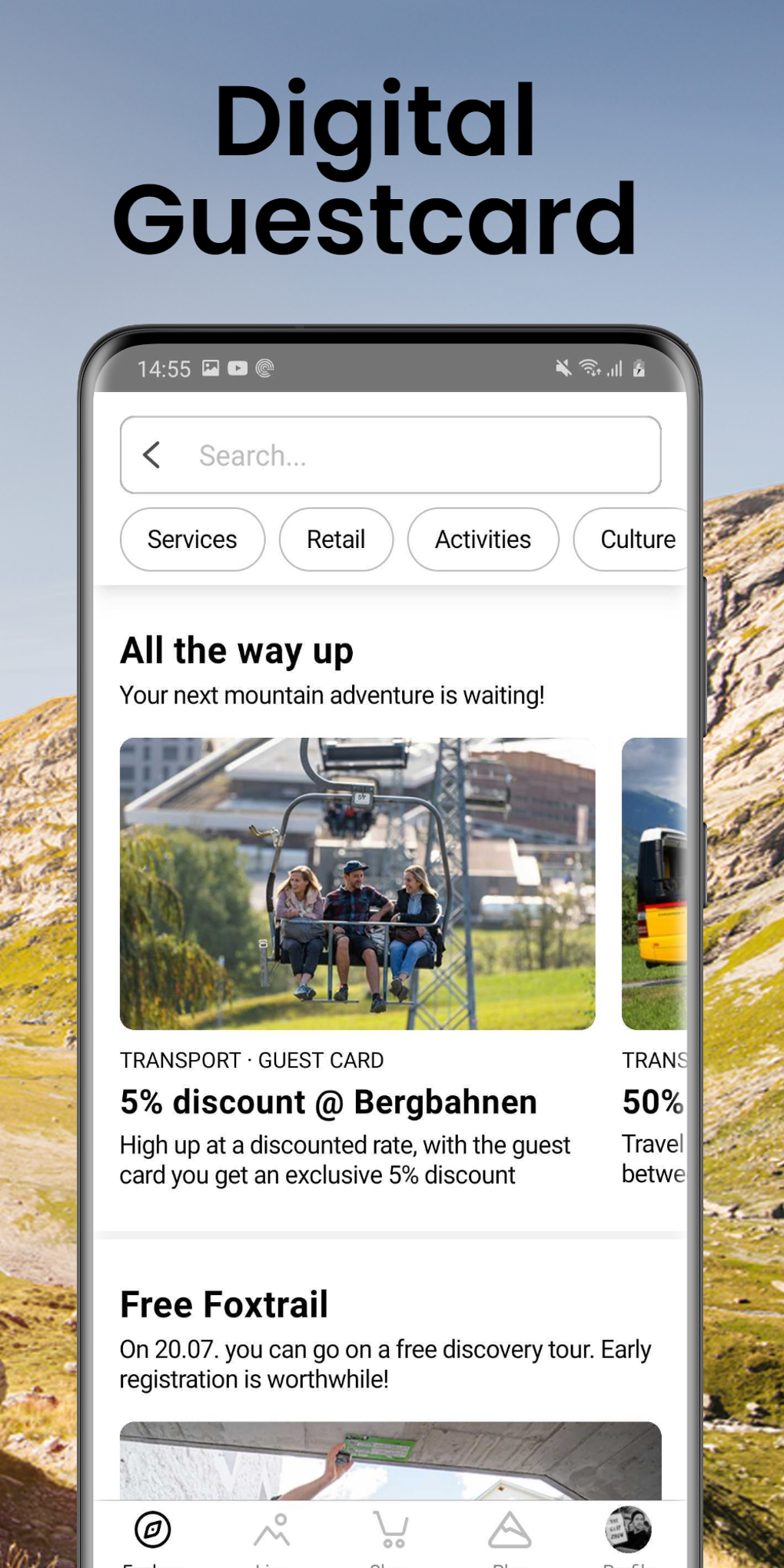Viewport: 784px width, 1568px height.
Task: Toggle the Retail filter chip
Action: click(336, 540)
